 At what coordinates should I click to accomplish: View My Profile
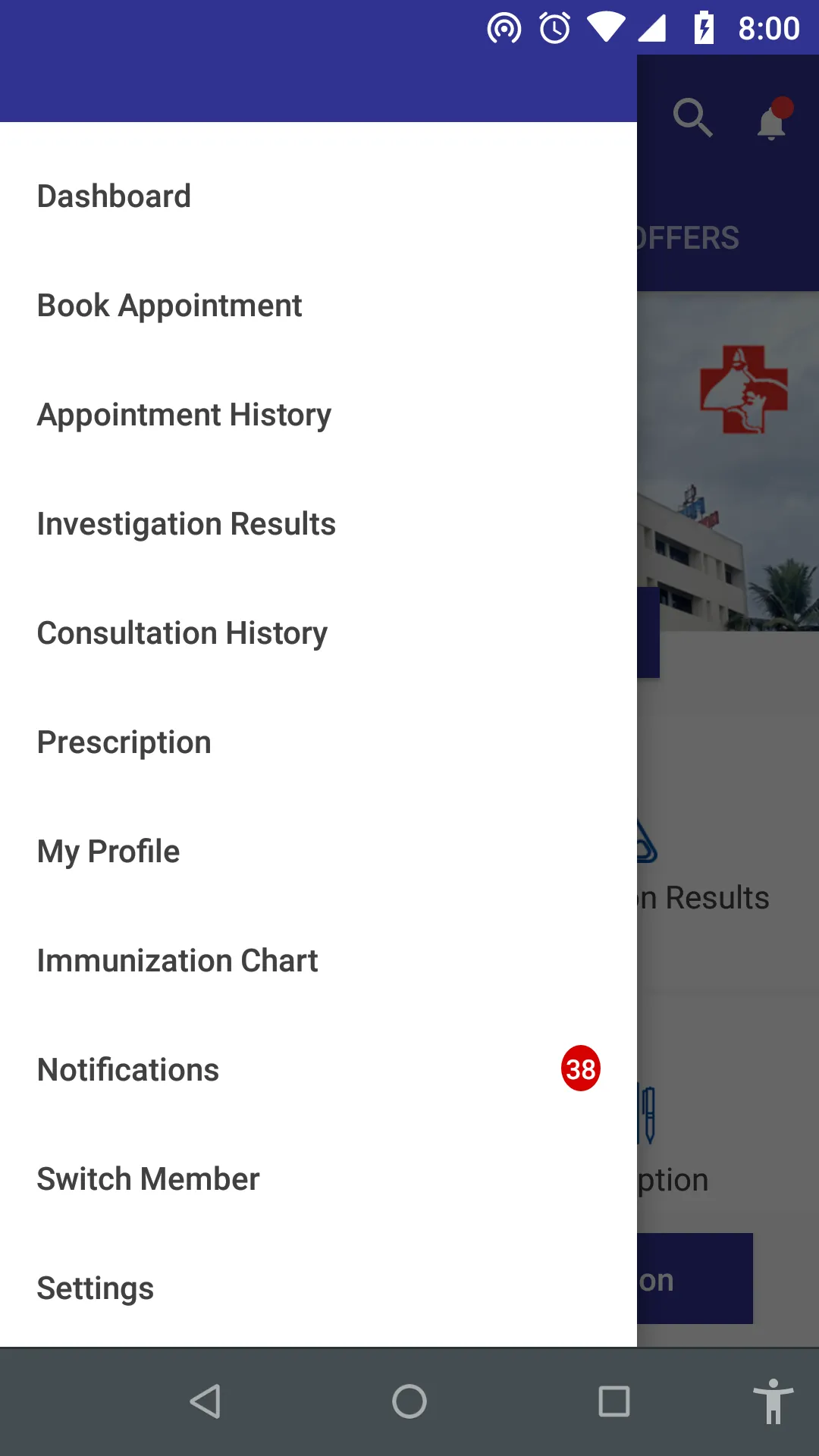[x=108, y=852]
